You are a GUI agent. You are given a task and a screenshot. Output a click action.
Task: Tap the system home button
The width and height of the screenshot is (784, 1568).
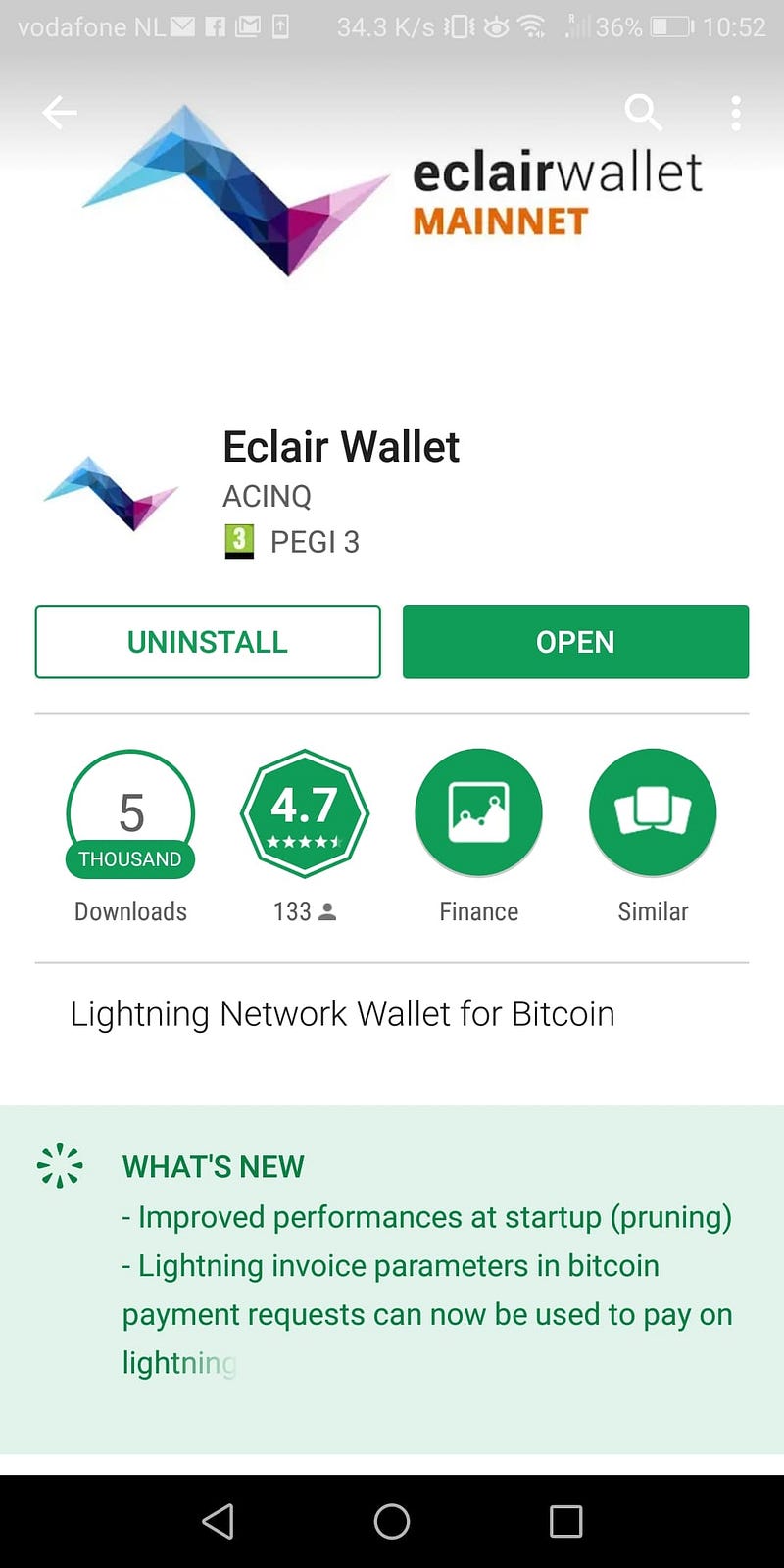point(392,1521)
